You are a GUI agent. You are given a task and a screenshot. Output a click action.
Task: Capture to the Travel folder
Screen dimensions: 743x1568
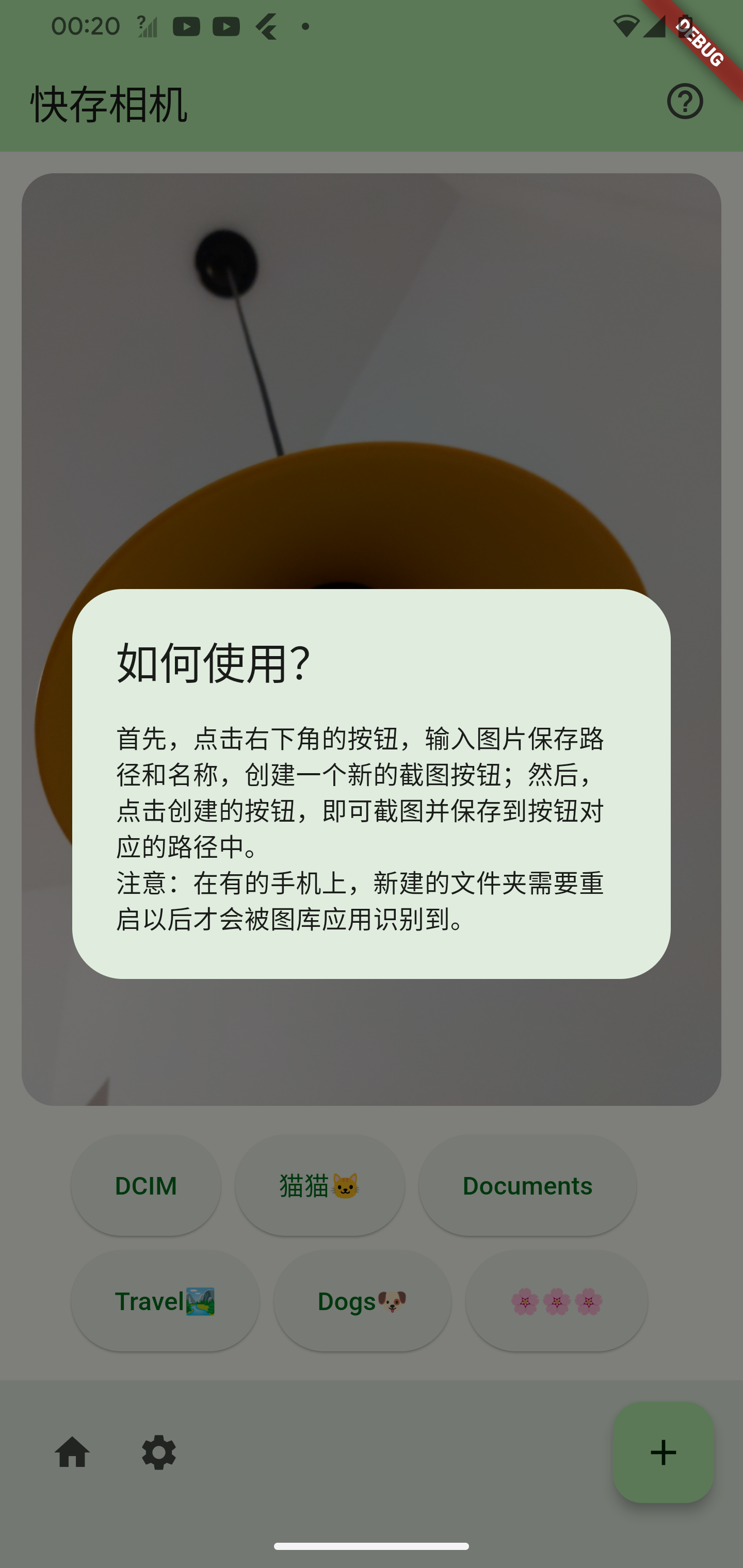pos(165,1301)
